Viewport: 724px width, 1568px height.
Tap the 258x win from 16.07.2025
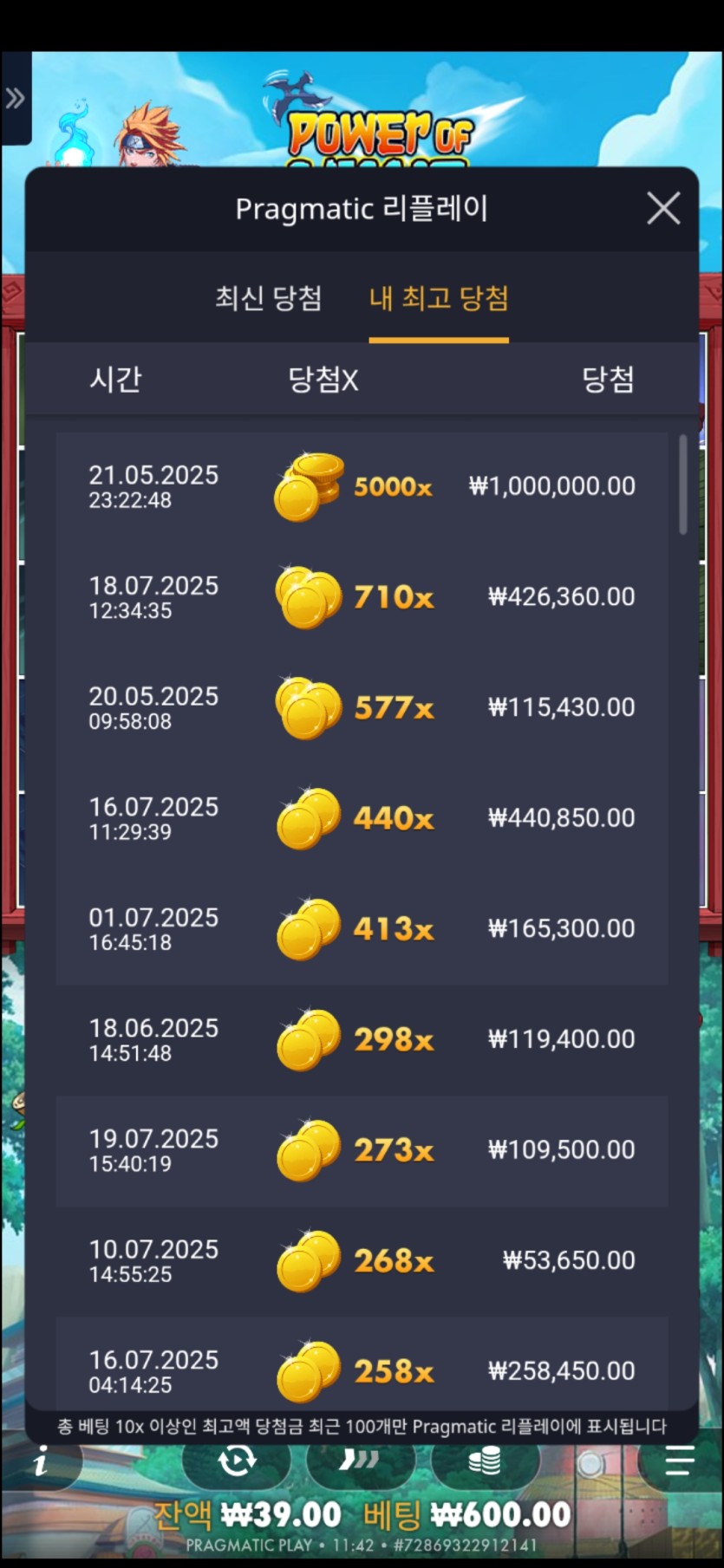point(362,1370)
